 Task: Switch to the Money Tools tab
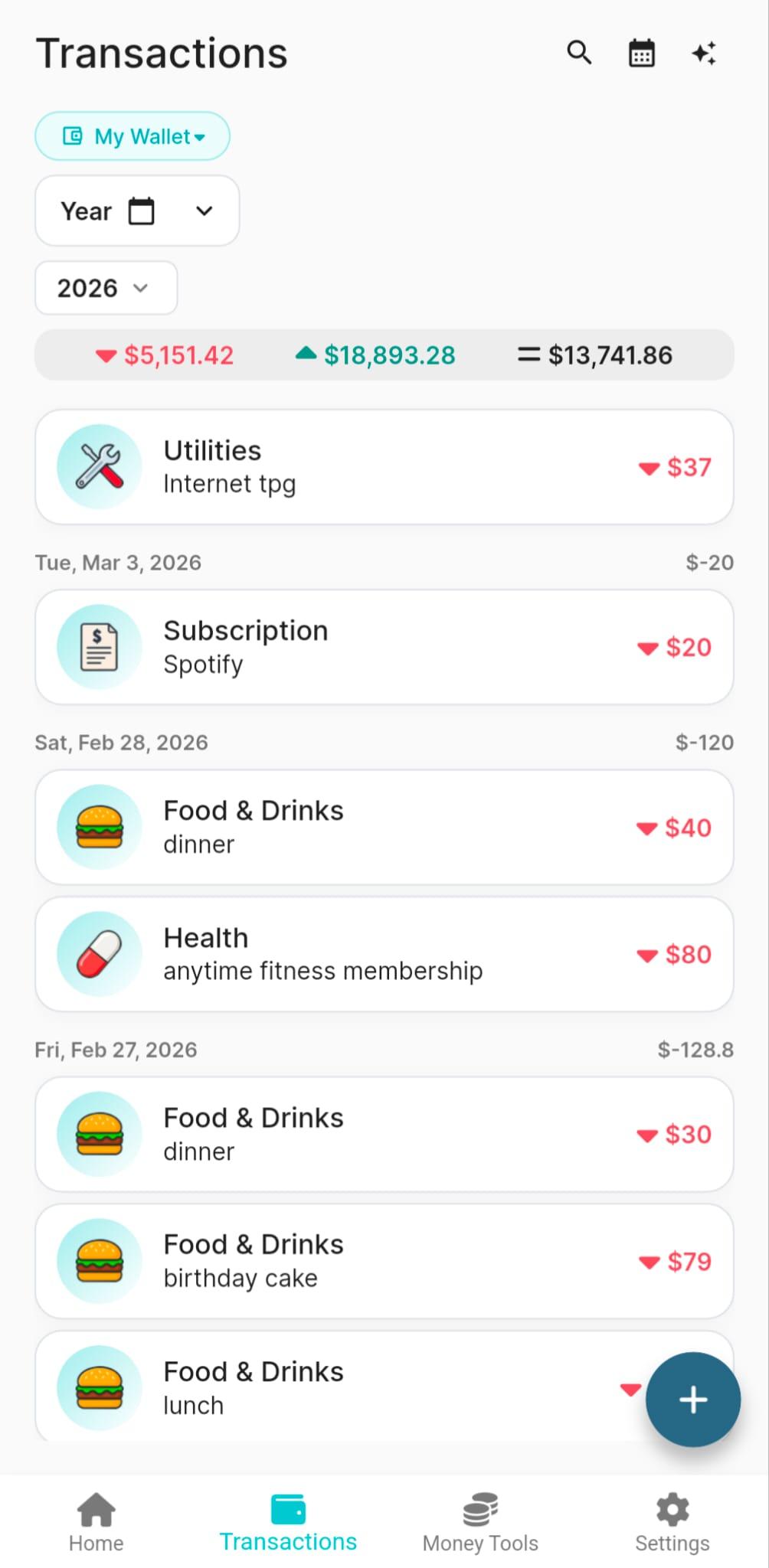(x=480, y=1522)
